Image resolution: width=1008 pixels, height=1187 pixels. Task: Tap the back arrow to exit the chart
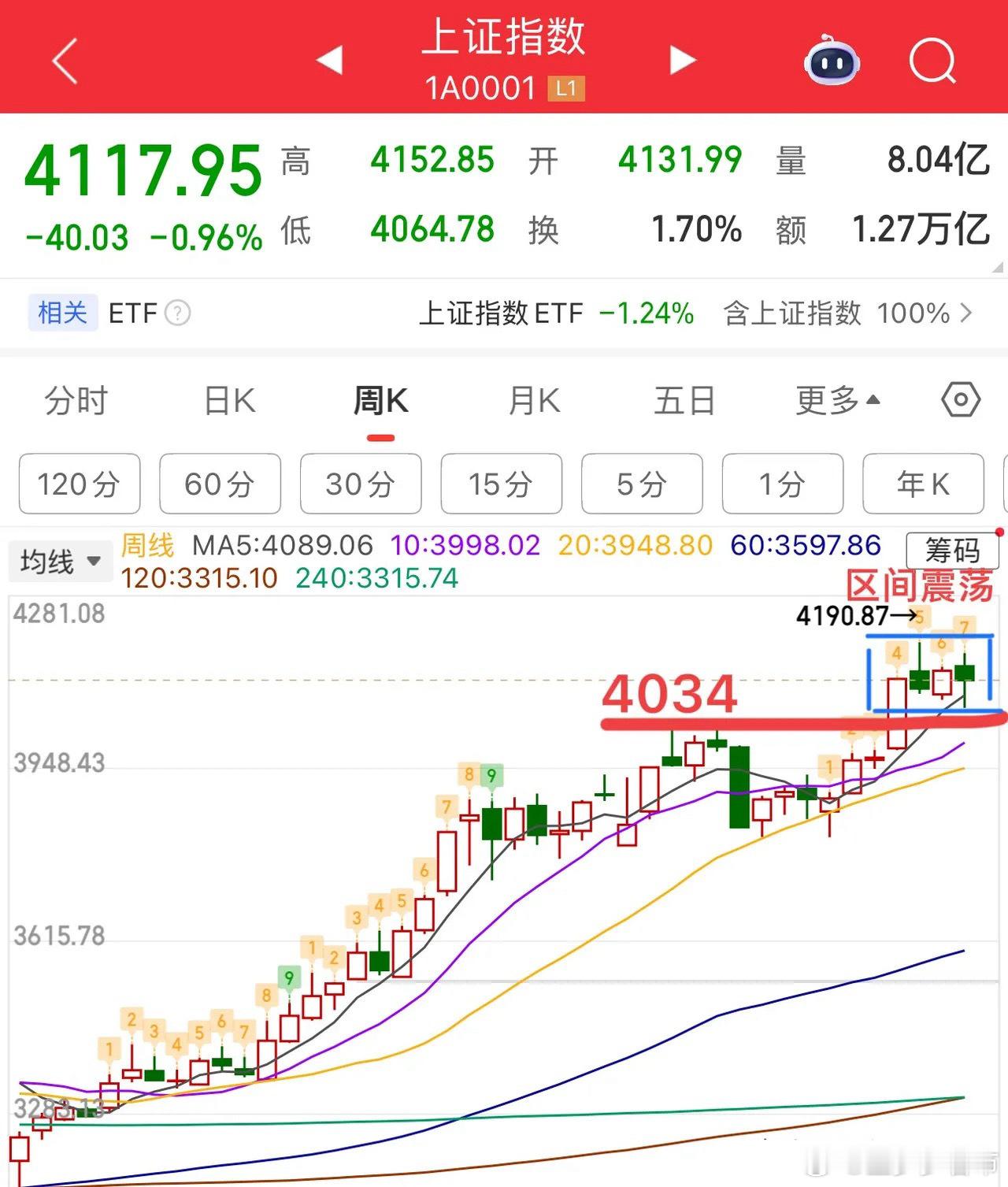[63, 59]
